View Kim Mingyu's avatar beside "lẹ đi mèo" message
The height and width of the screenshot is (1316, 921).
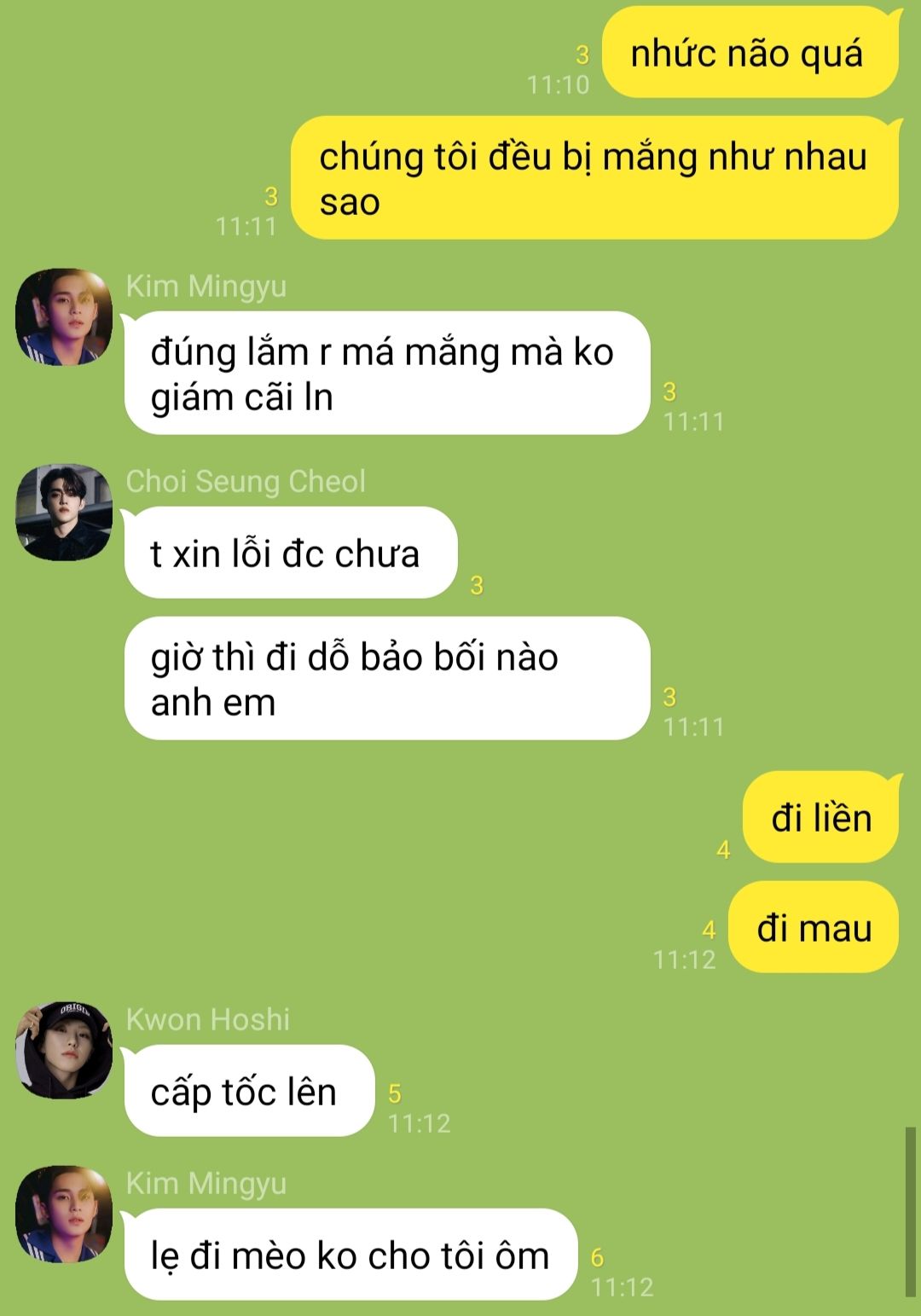click(x=64, y=1215)
